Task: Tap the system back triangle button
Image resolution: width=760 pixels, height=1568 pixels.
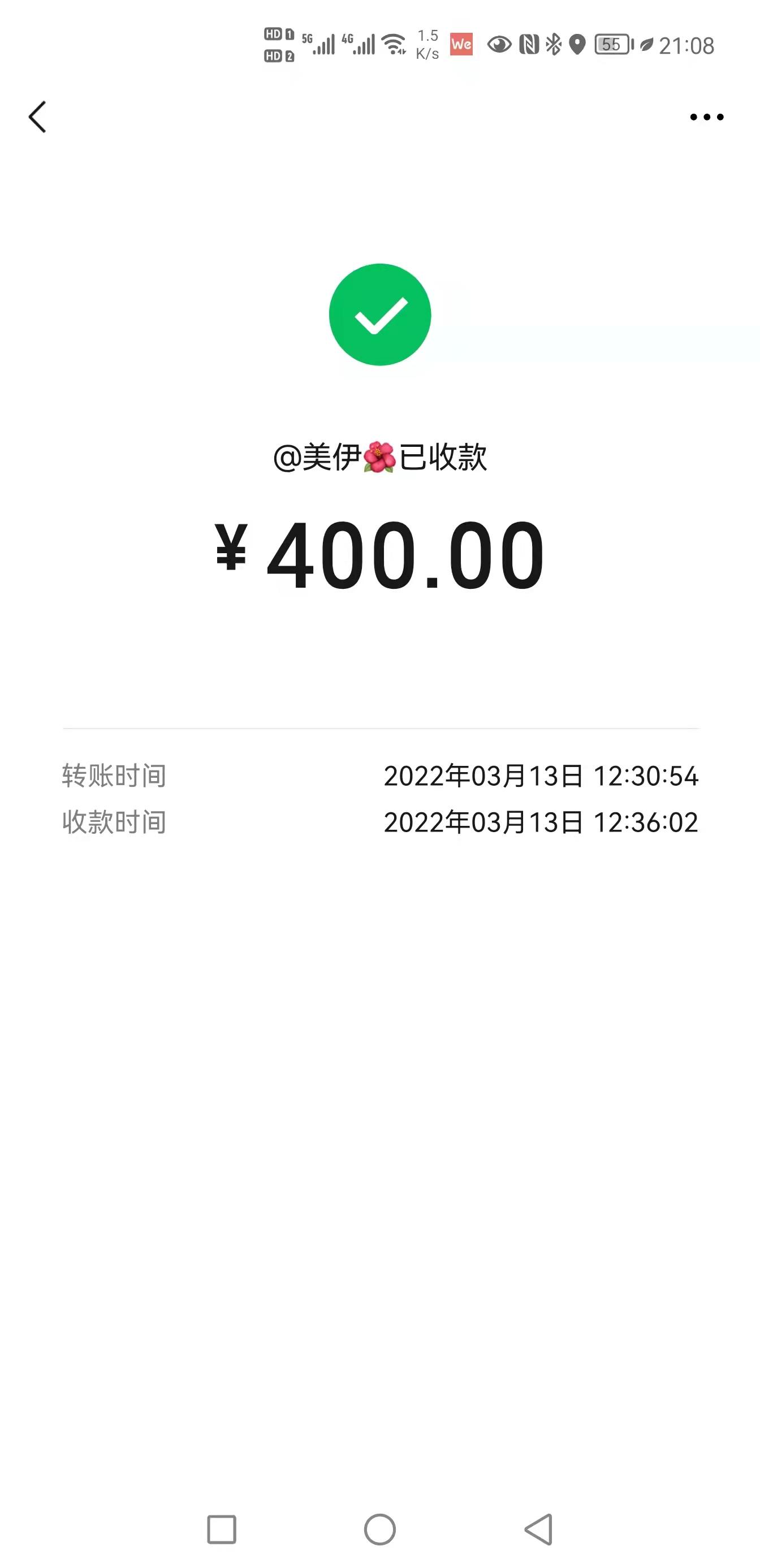Action: [539, 1529]
